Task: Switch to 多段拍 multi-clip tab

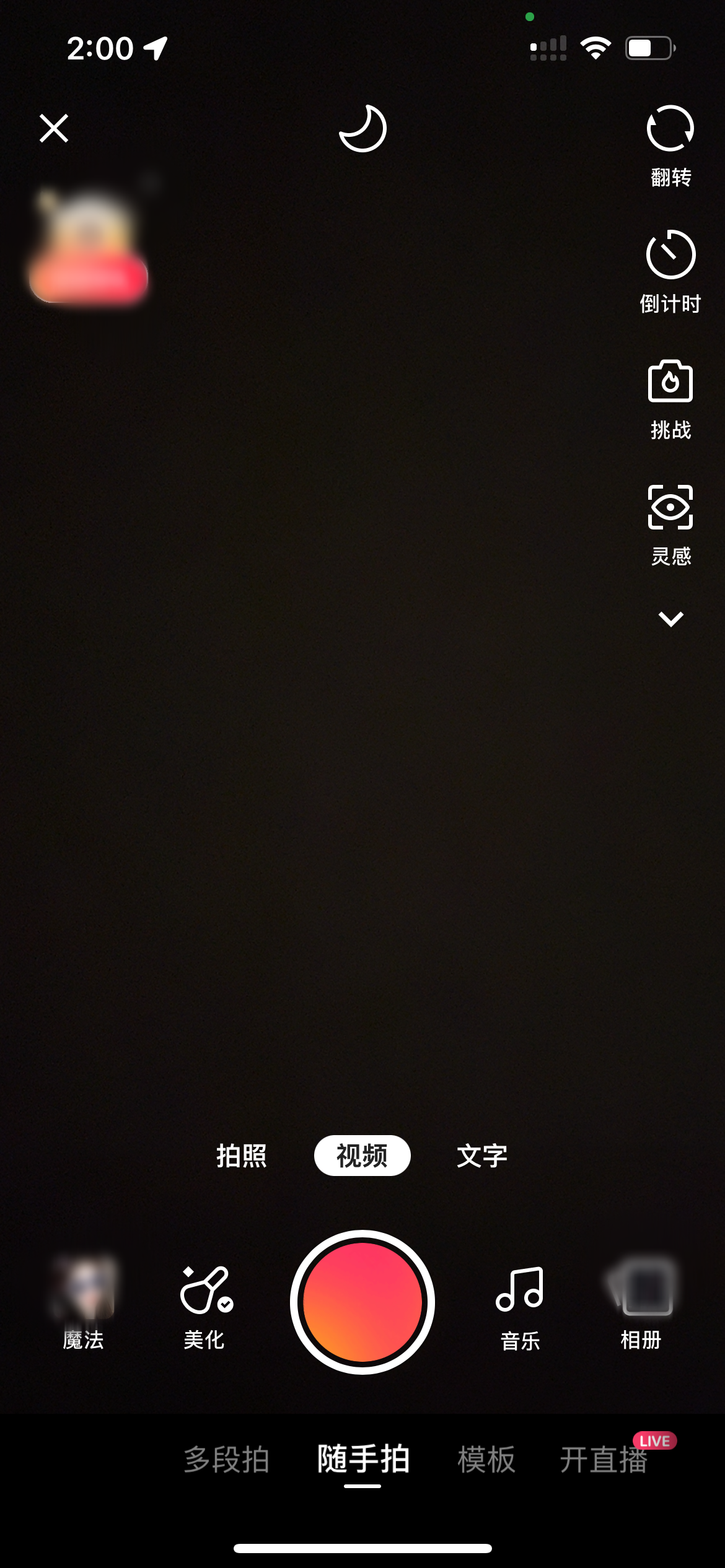Action: 227,1460
